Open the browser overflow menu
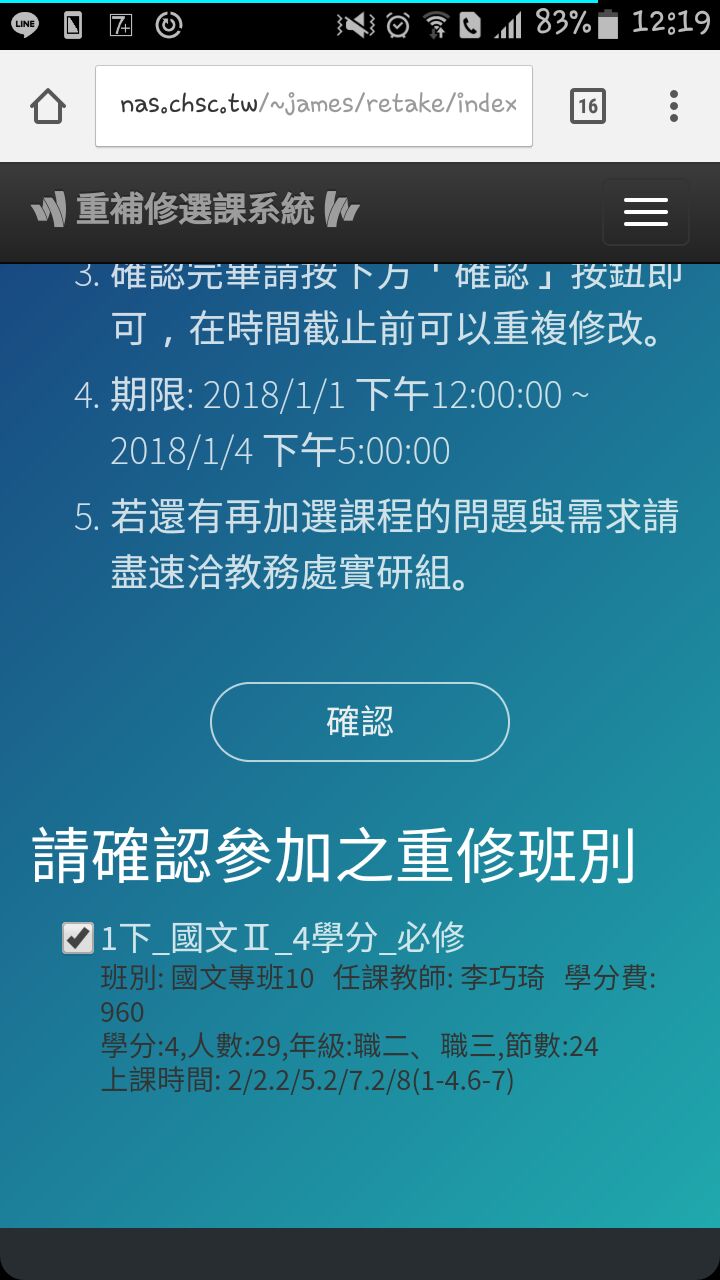 (674, 106)
